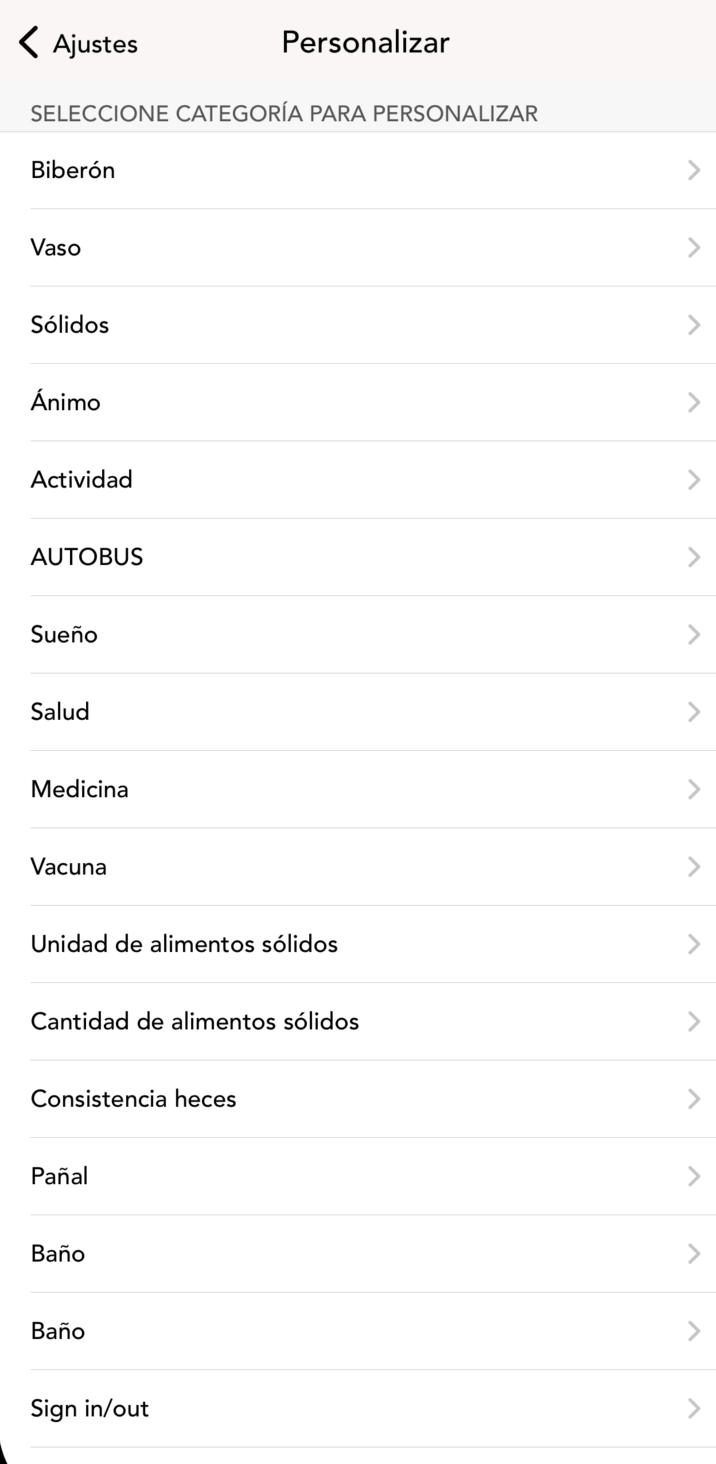
Task: Open the Salud category
Action: (358, 712)
